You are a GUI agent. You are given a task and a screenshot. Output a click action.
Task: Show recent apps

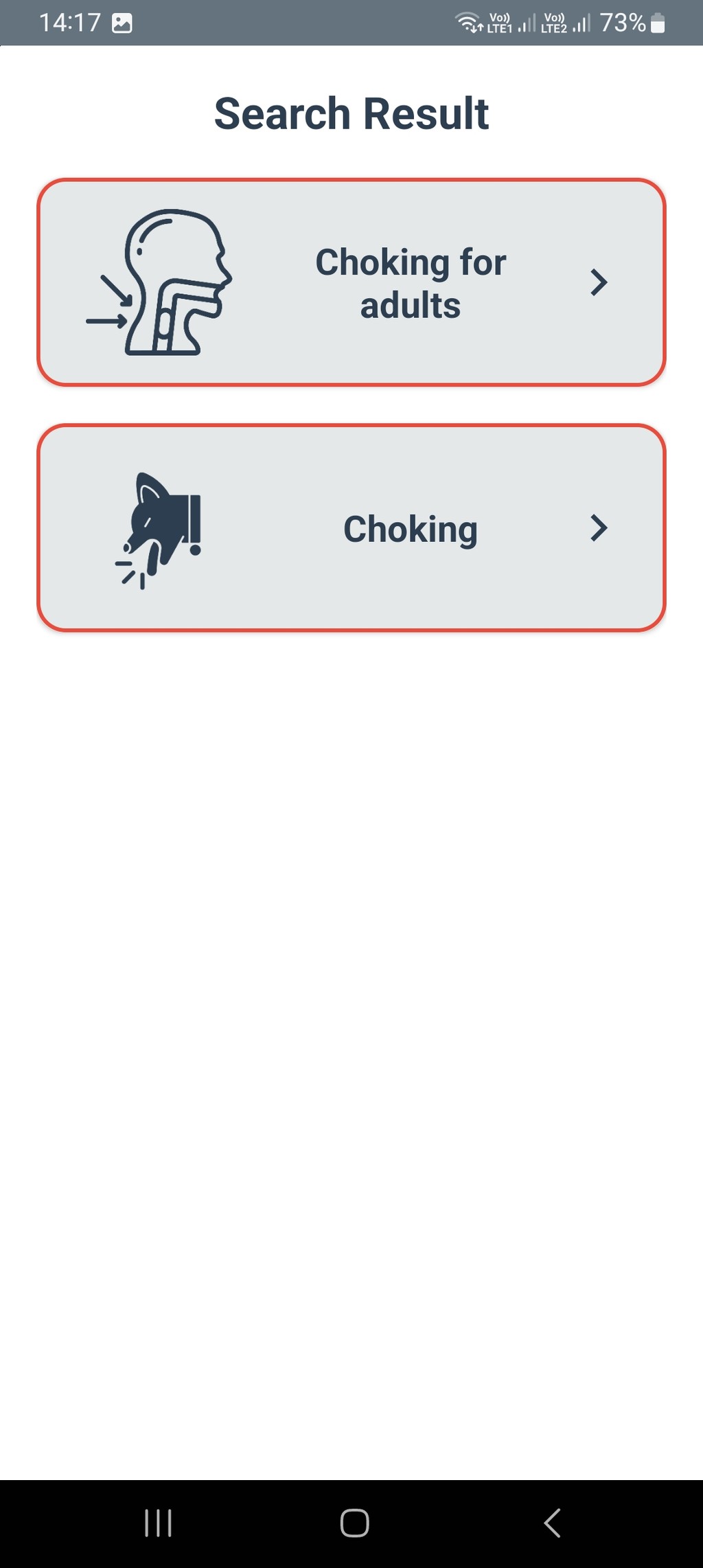(x=158, y=1523)
